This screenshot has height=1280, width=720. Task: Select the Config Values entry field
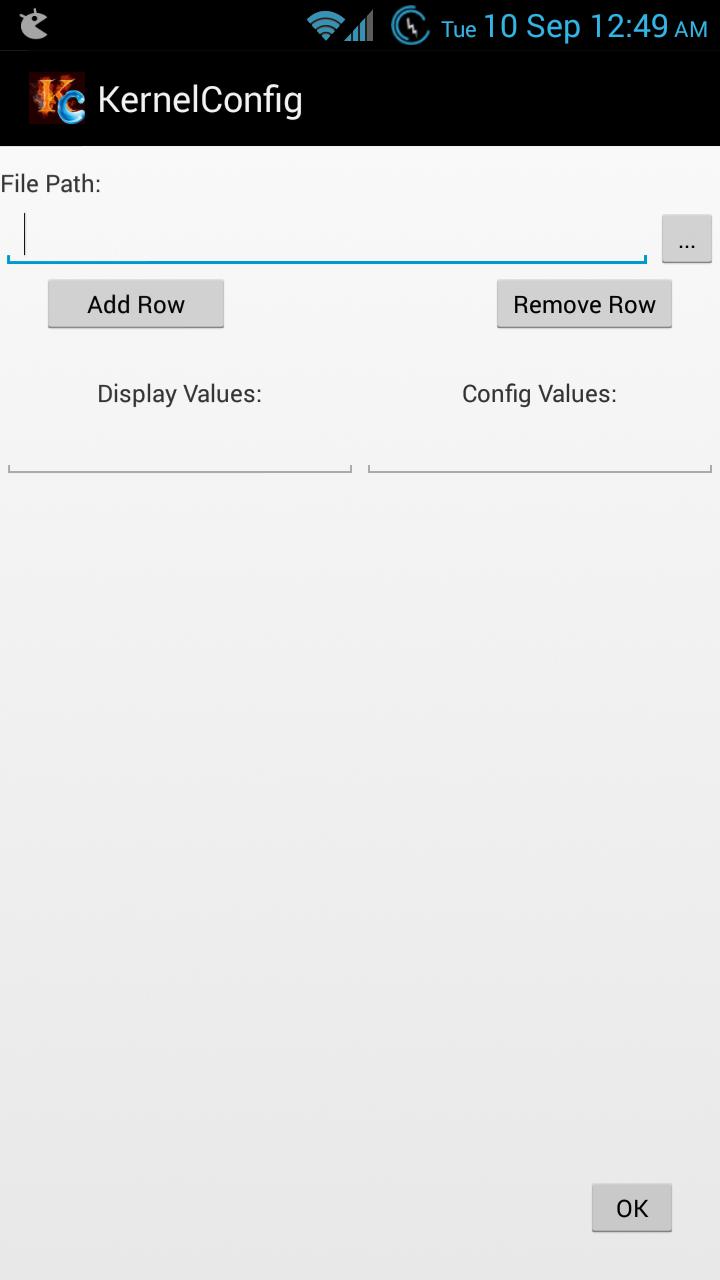pos(539,463)
